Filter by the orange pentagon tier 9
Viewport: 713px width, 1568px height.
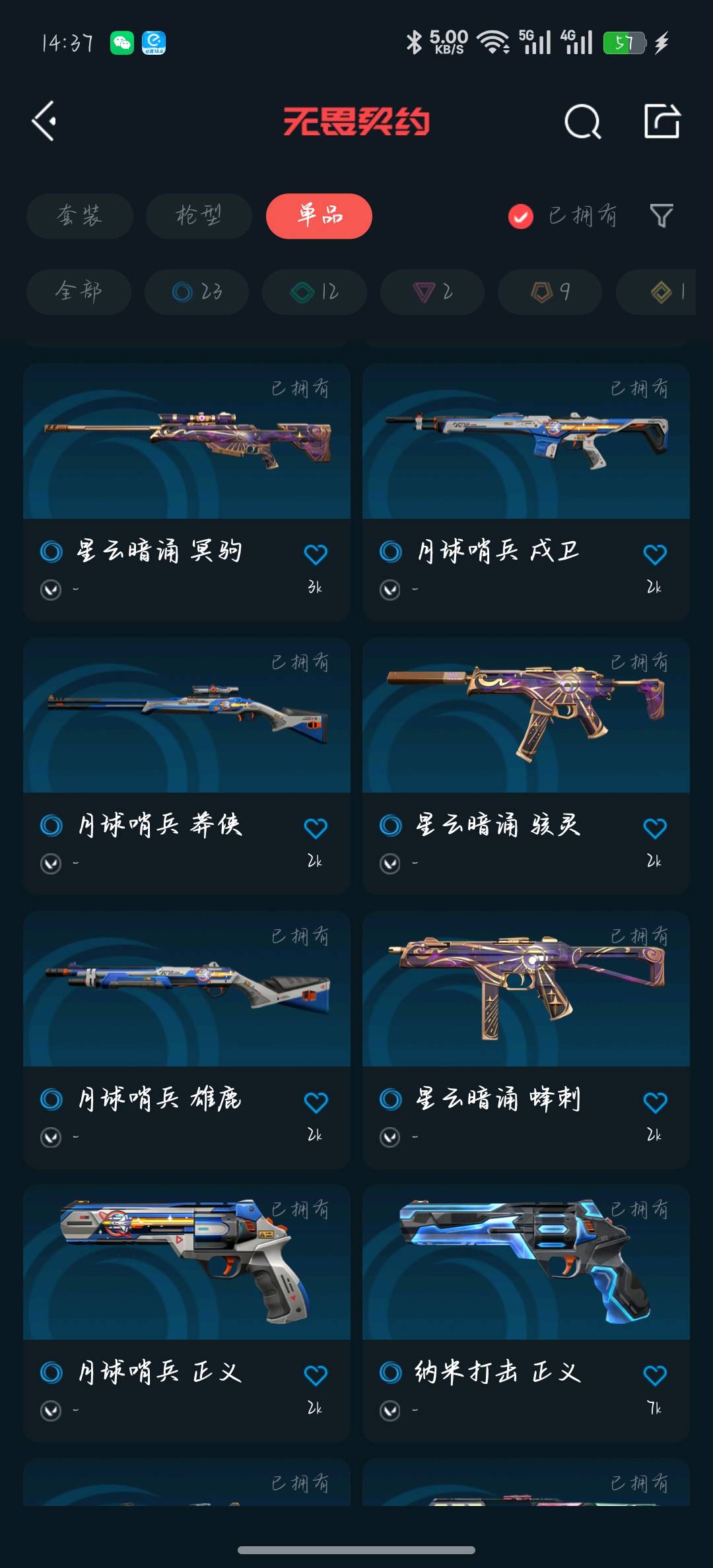[550, 292]
